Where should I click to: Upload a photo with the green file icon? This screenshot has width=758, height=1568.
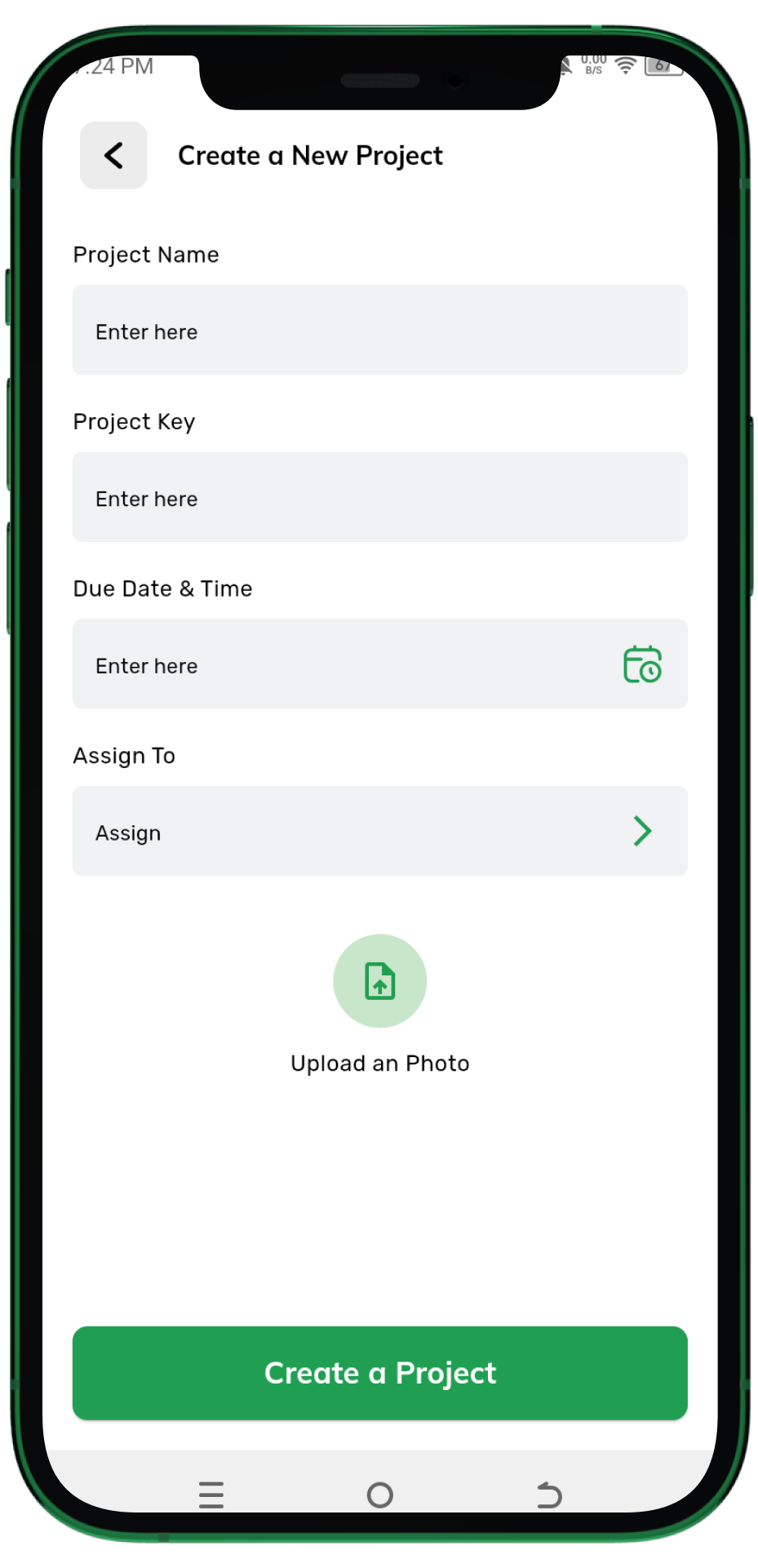tap(379, 981)
